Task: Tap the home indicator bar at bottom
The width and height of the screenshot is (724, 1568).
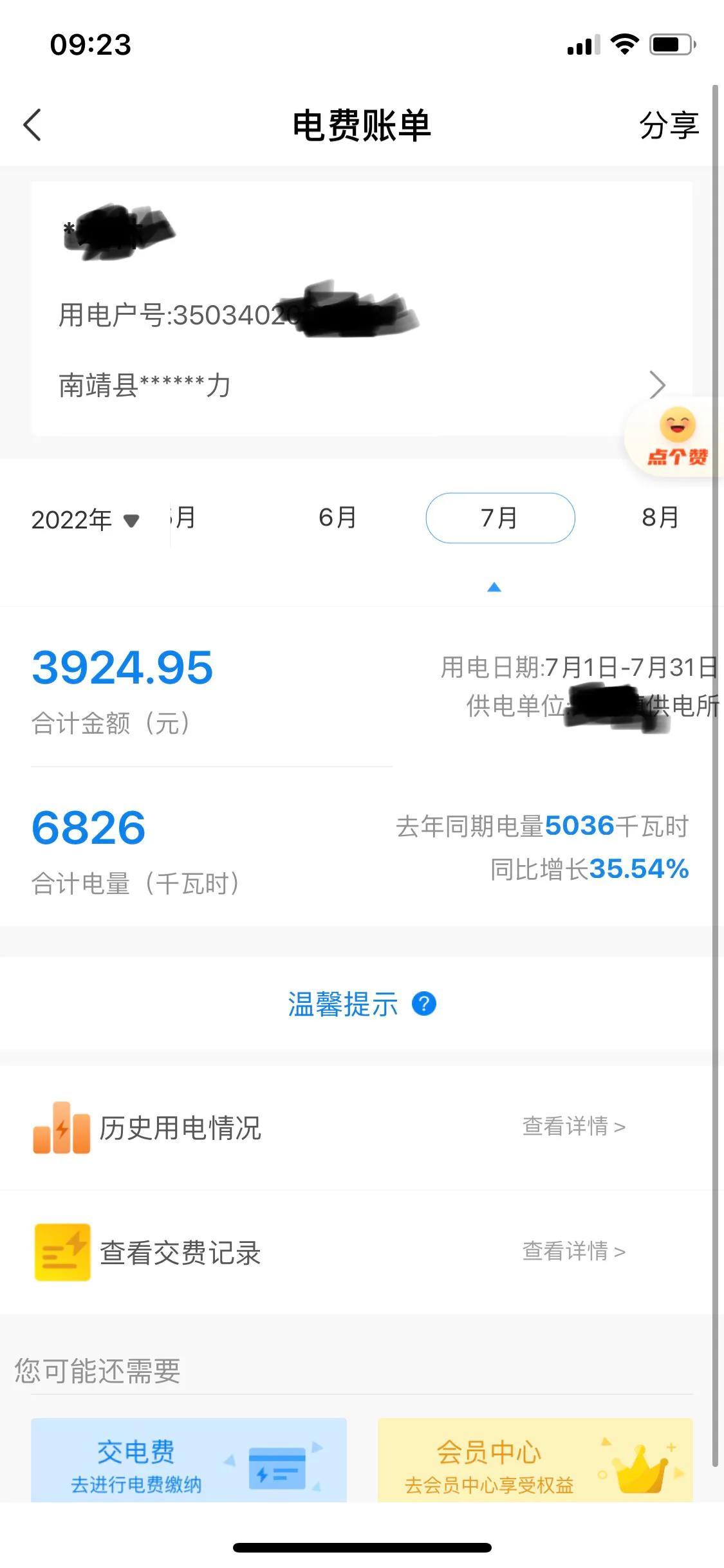Action: [362, 1547]
